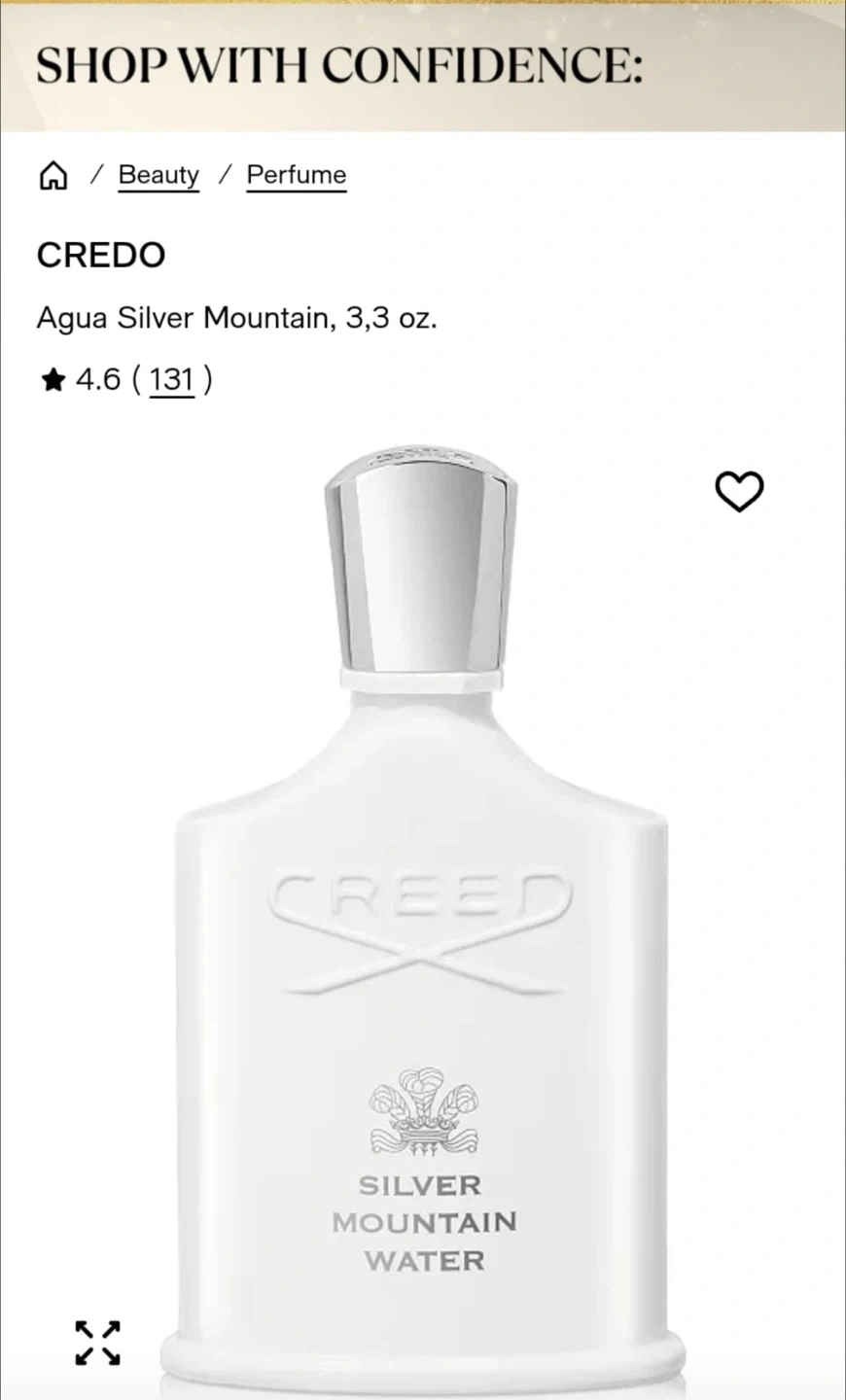Expand the product image to fullscreen

98,1343
